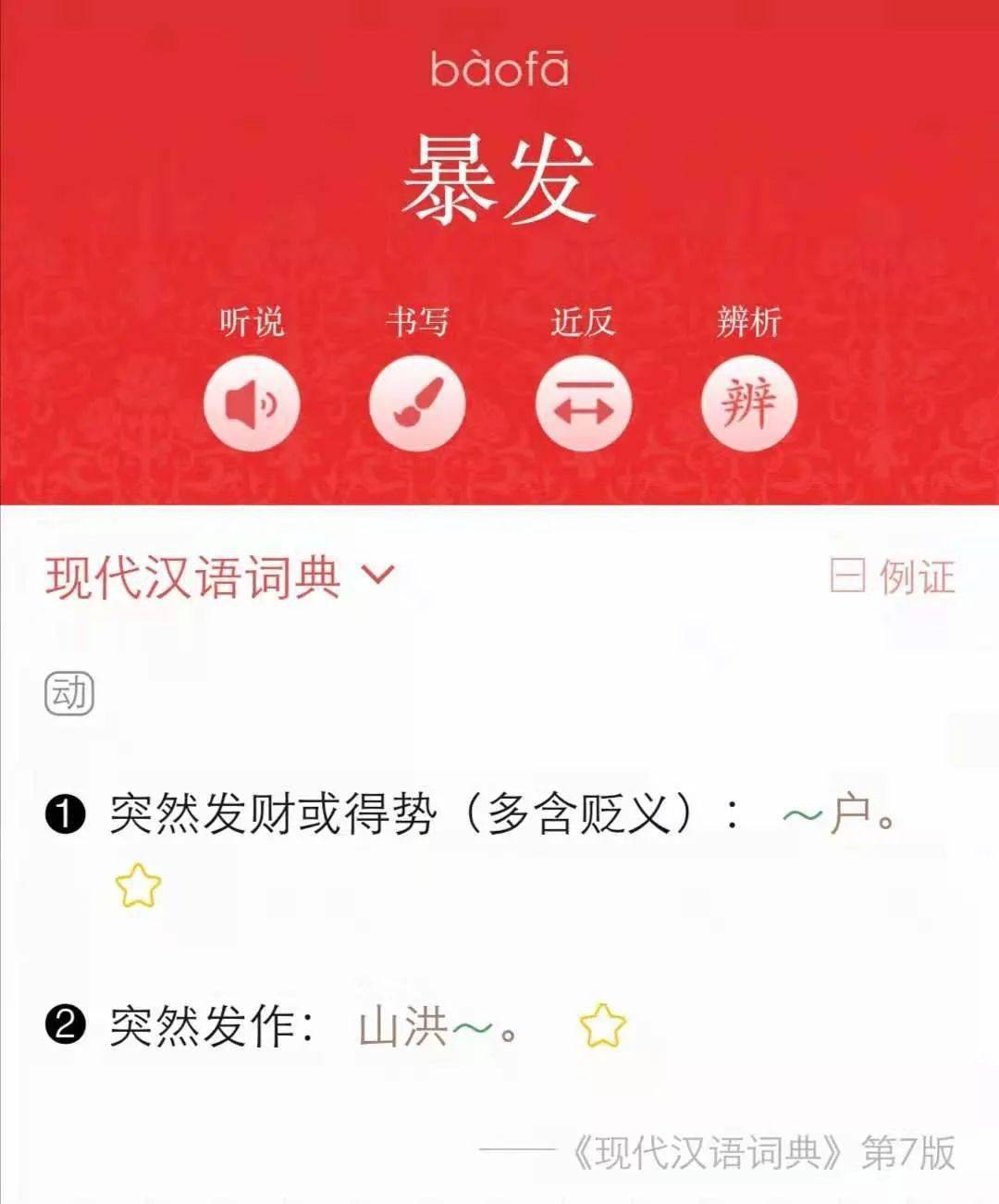Open the chevron next to 现代汉语词典
Screen dimensions: 999x1204
374,577
